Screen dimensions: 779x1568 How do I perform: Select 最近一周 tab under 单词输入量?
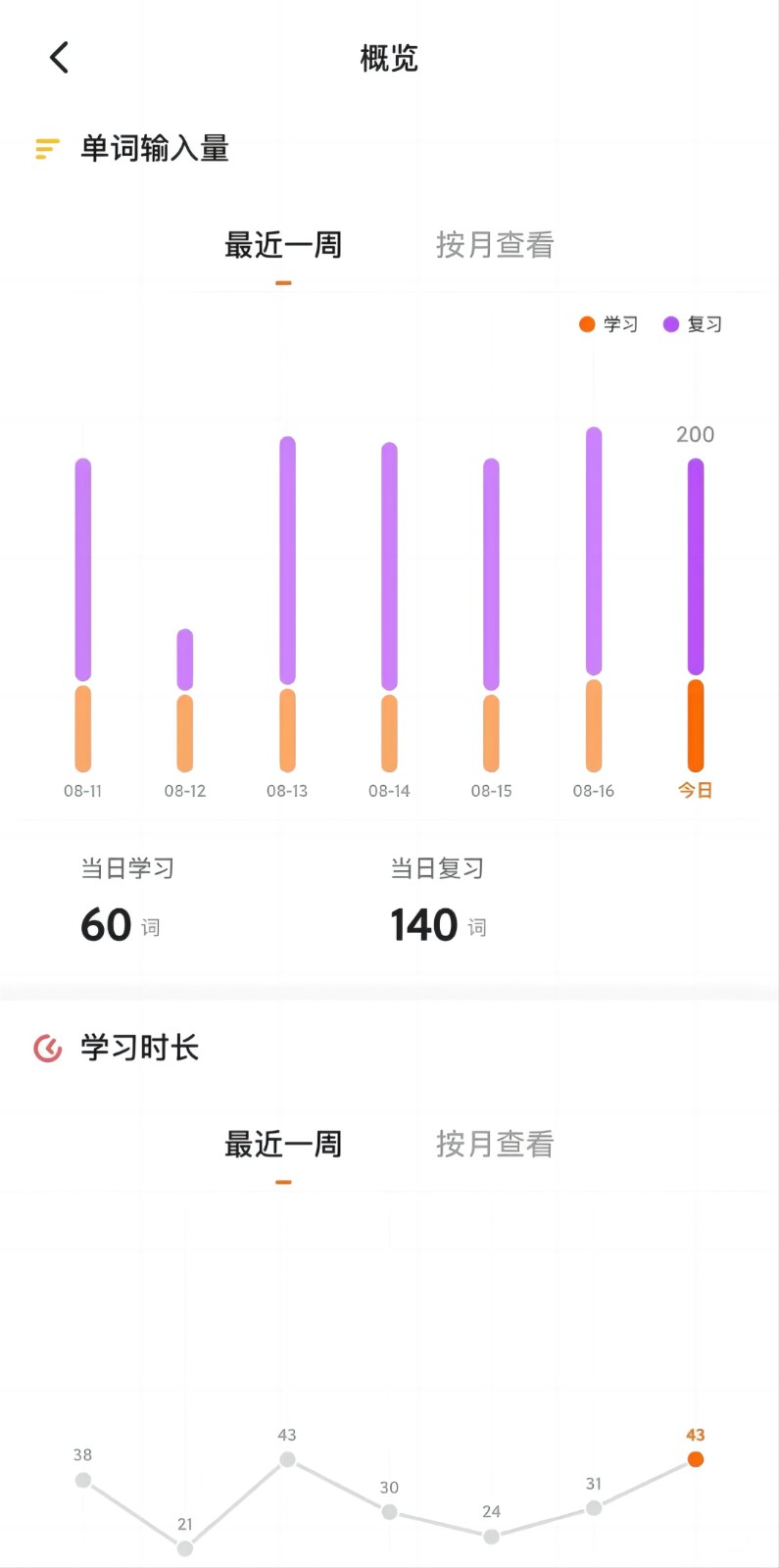(x=283, y=245)
